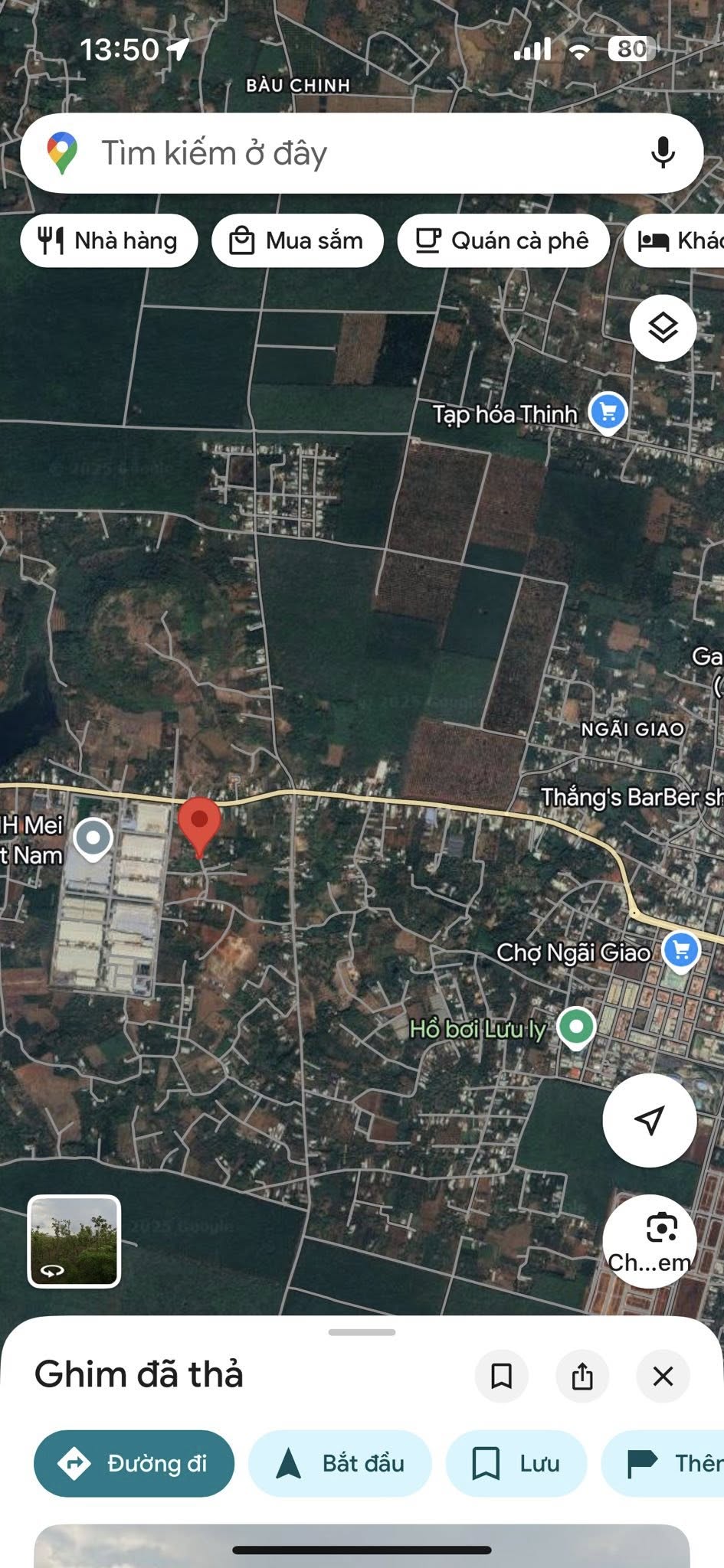Open 'Hồ bơi Lưu ly' pool marker

point(576,1027)
